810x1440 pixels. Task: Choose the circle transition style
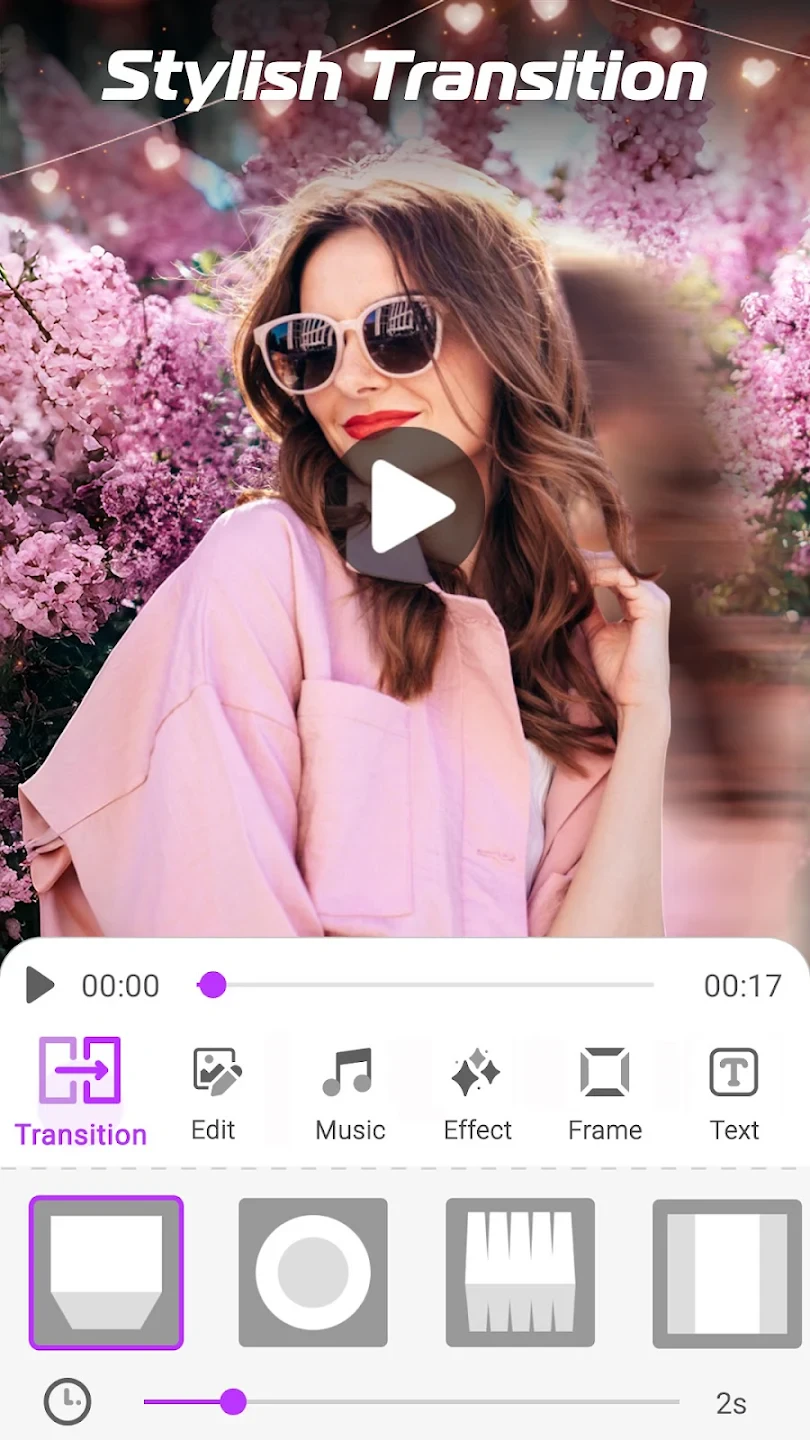(x=313, y=1272)
